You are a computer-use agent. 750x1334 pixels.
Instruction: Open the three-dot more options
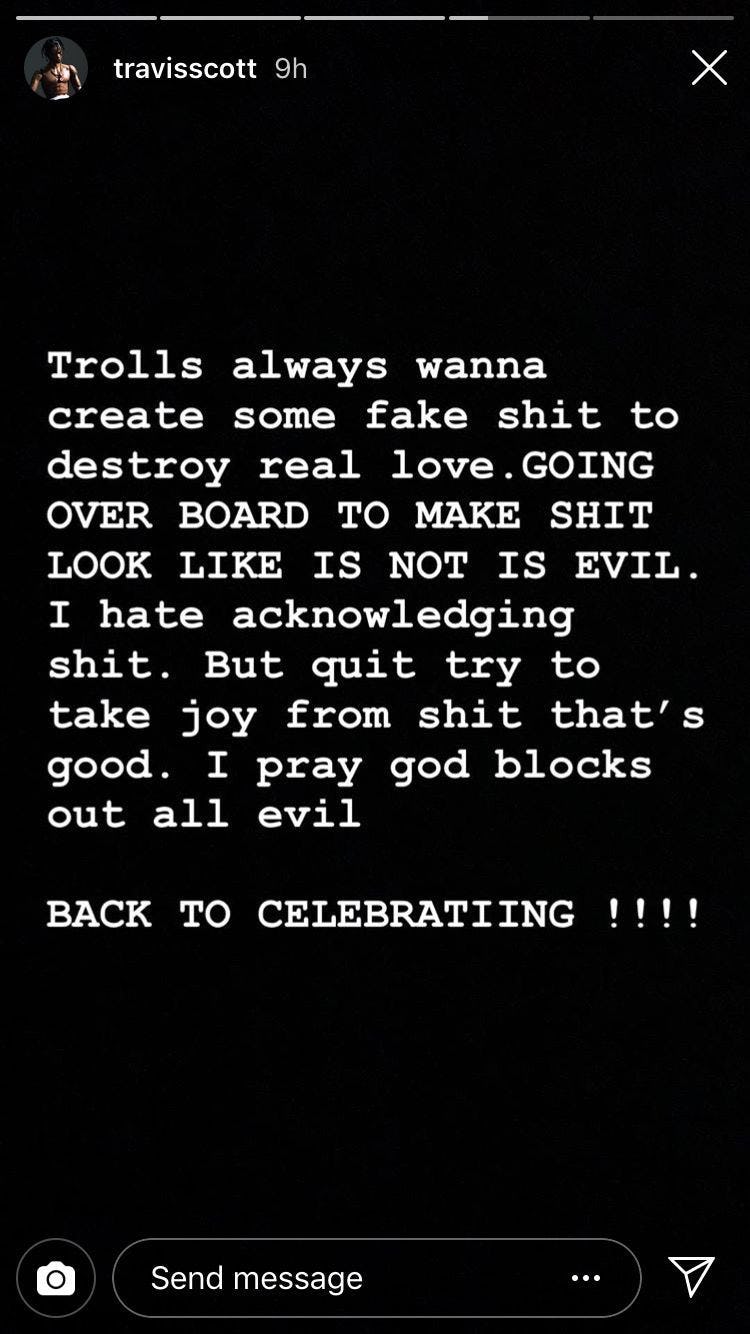click(586, 1278)
